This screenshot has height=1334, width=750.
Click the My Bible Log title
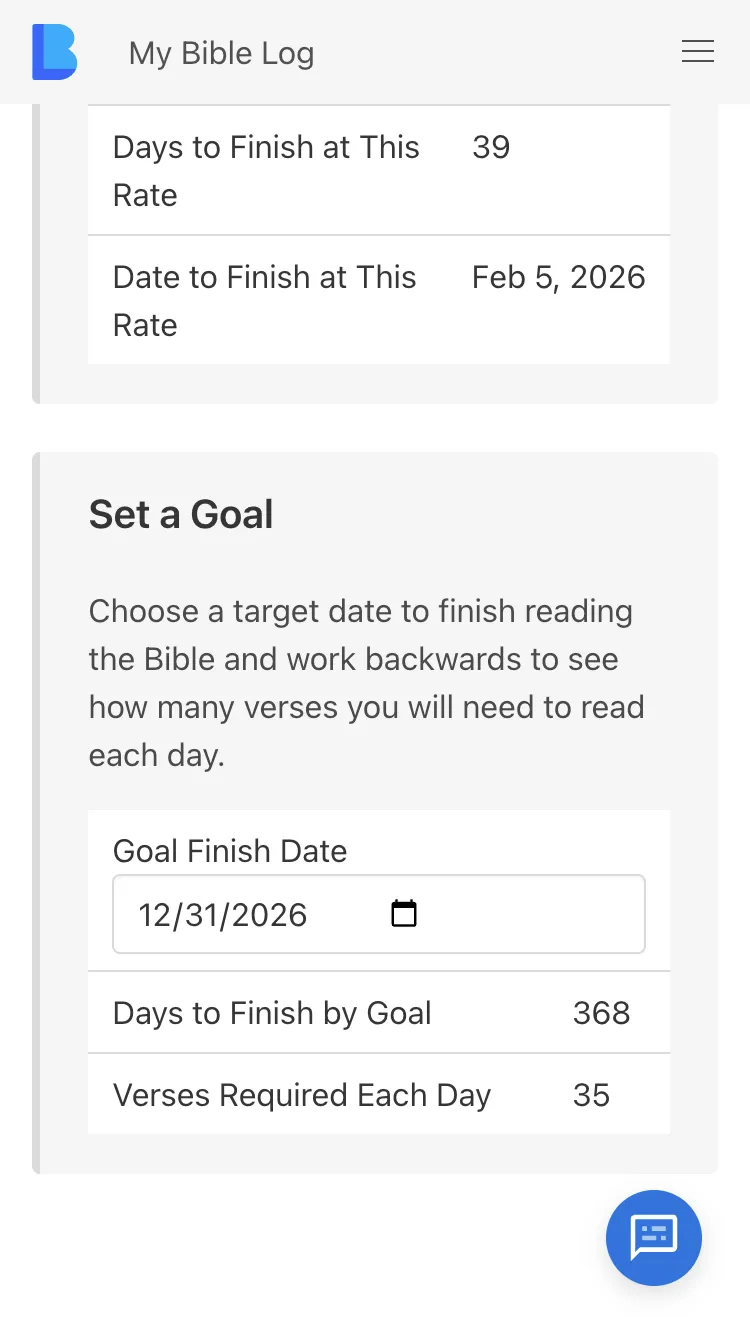pos(221,54)
